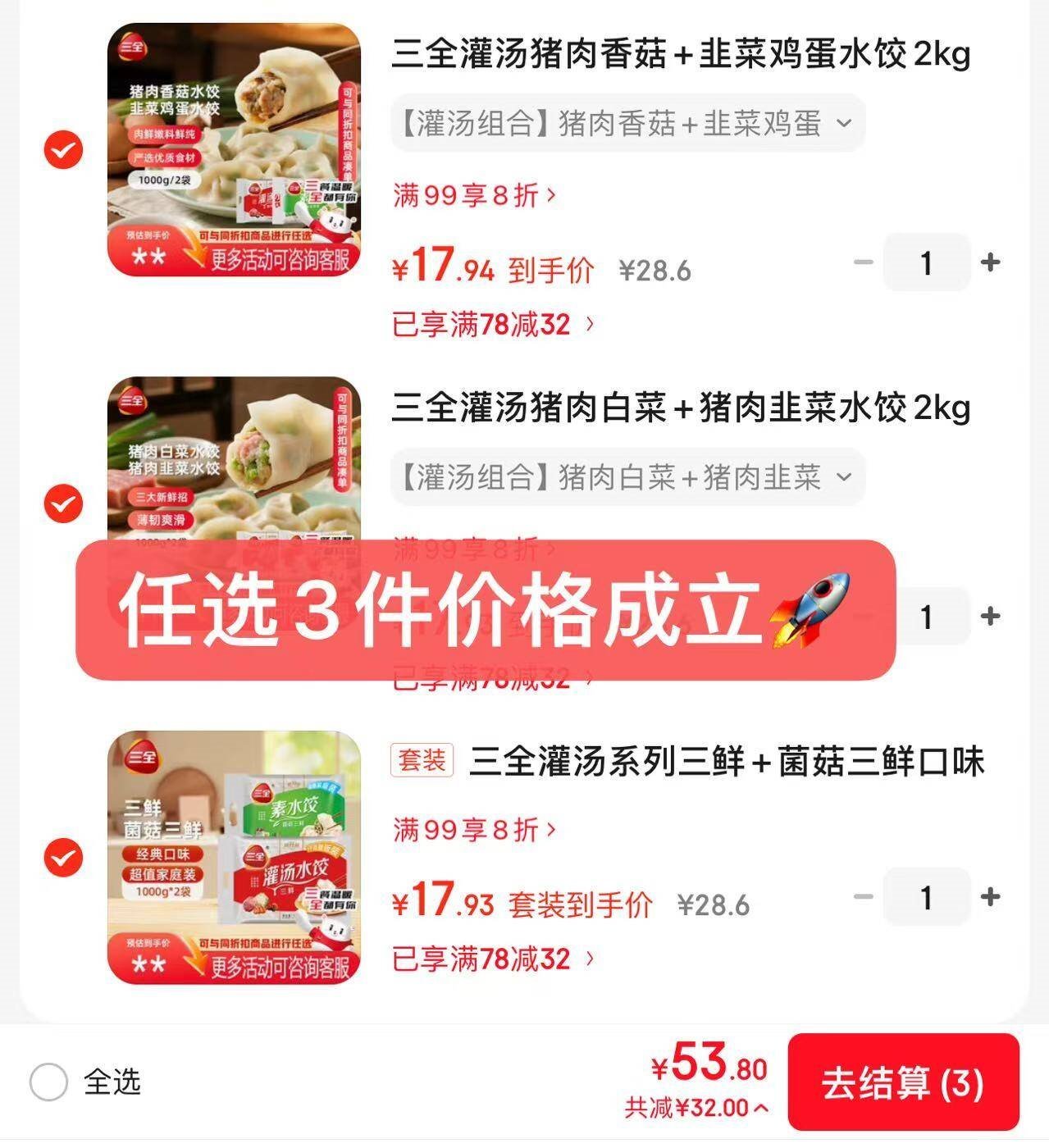Add one more 猪肉白菜+猪肉韭菜水饺
Viewport: 1049px width, 1148px height.
(x=990, y=616)
